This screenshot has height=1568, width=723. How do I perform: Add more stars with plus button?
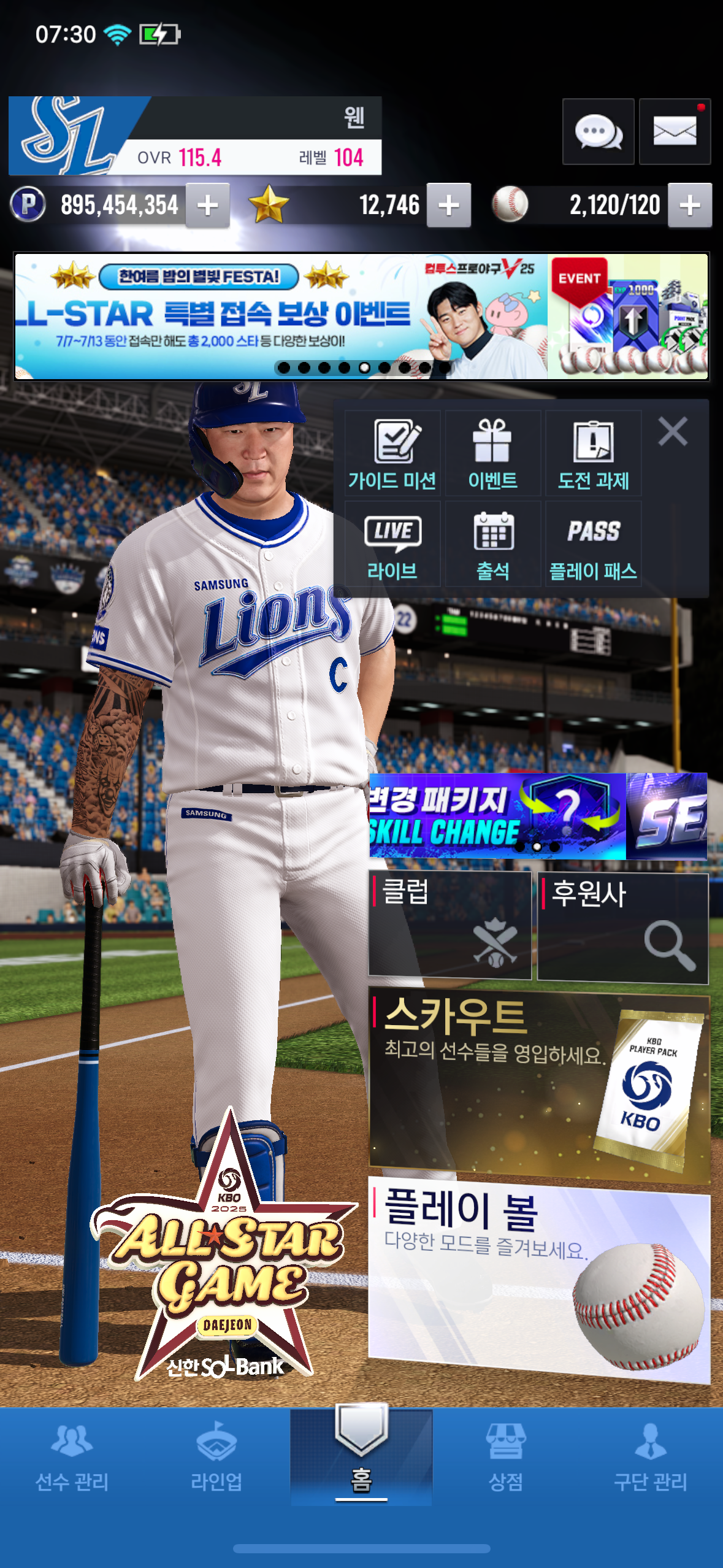pyautogui.click(x=449, y=206)
